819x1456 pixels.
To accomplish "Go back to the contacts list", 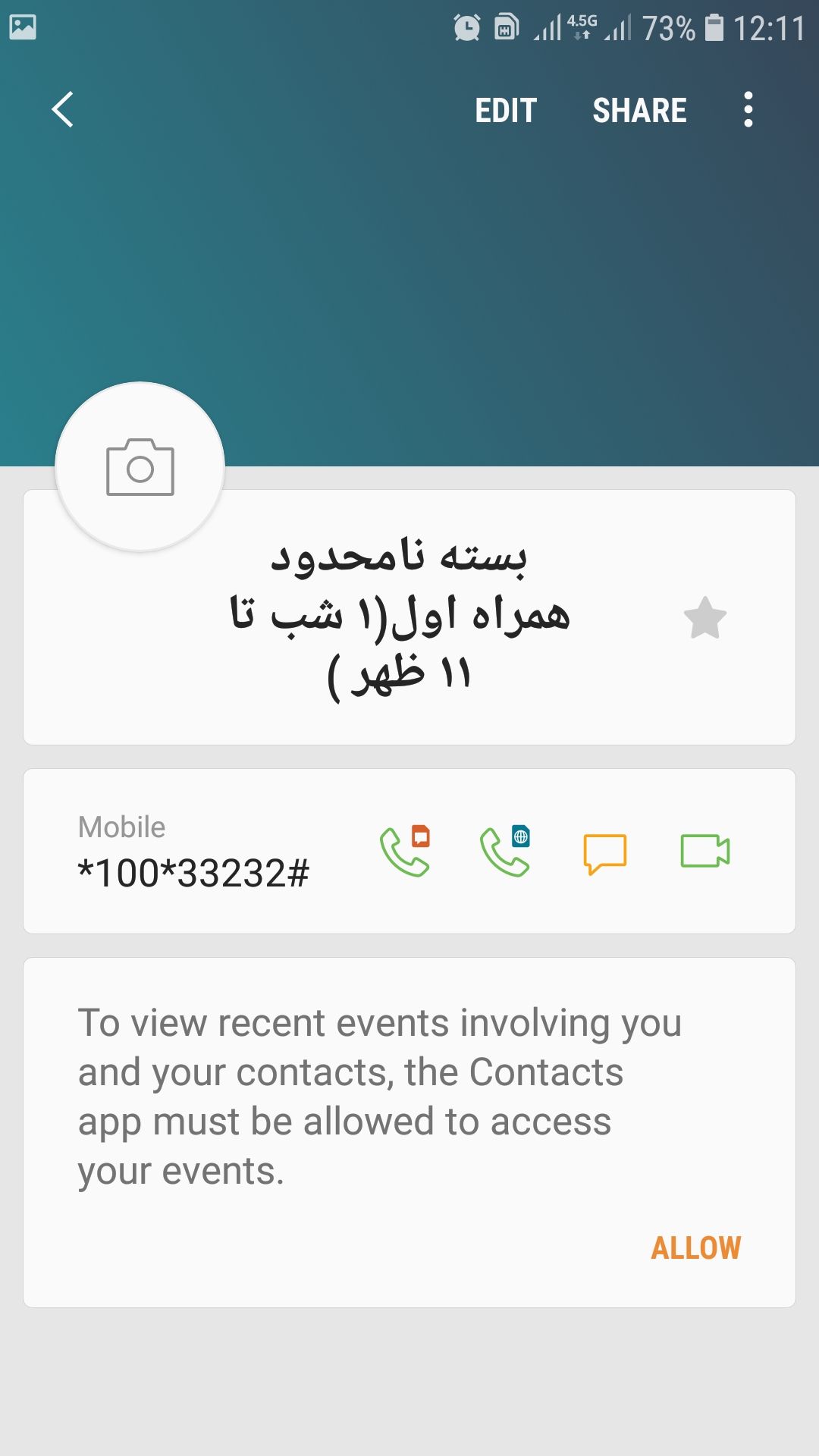I will pos(63,110).
